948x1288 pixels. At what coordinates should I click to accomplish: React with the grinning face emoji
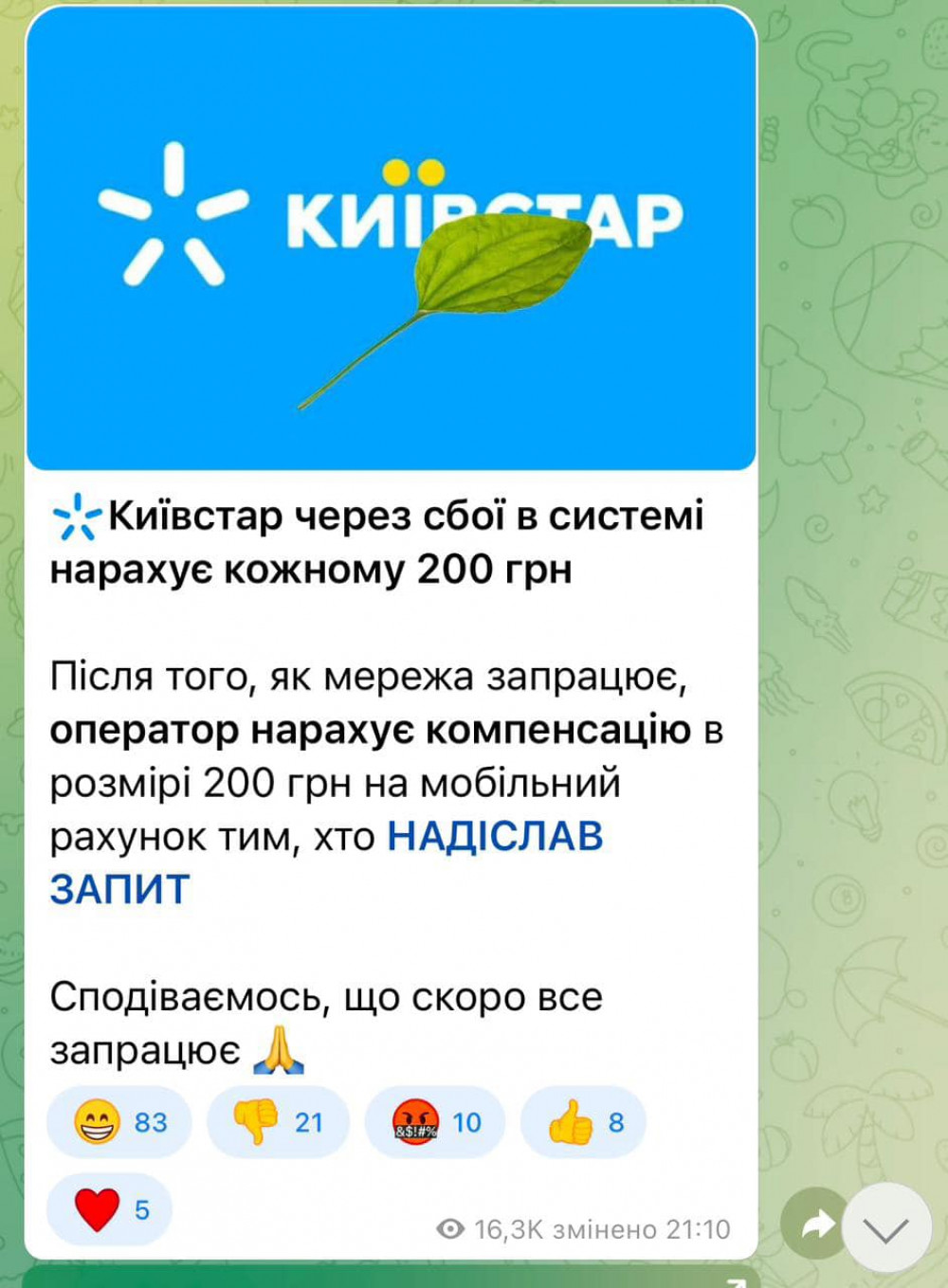(119, 1122)
